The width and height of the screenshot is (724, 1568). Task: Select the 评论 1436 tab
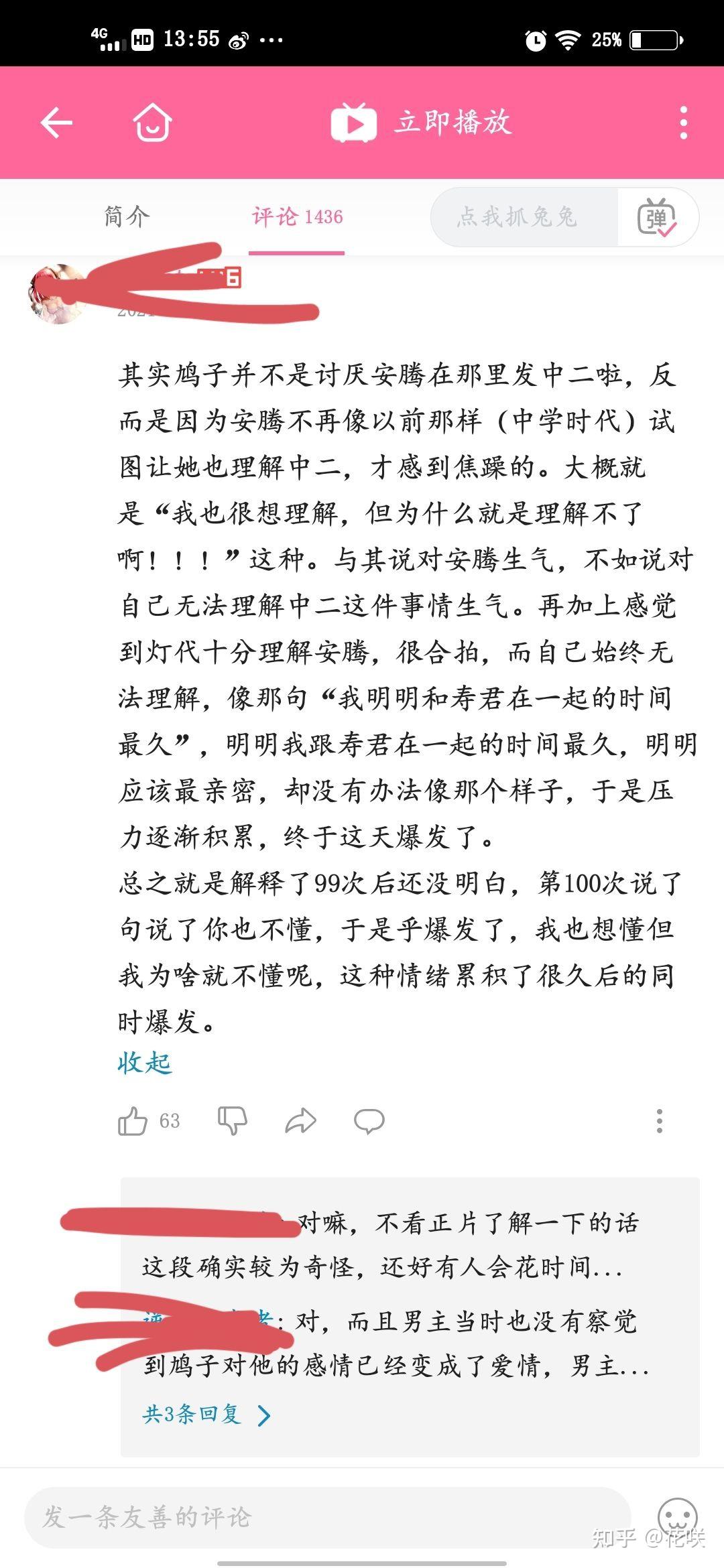[x=297, y=217]
